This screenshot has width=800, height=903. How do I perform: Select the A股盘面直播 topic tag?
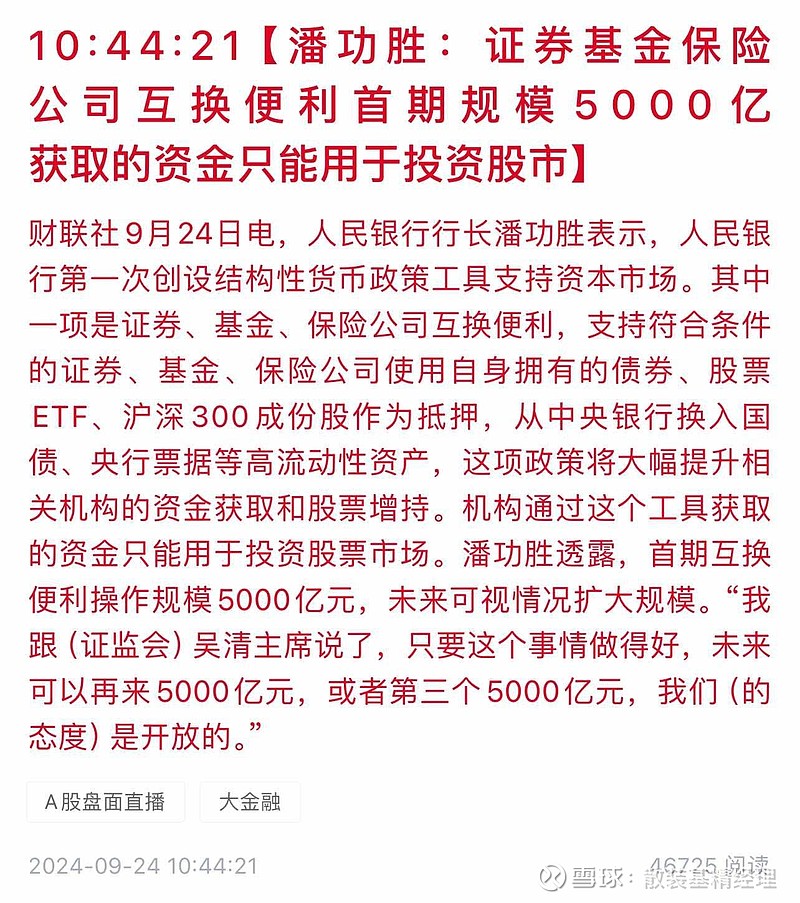click(105, 801)
